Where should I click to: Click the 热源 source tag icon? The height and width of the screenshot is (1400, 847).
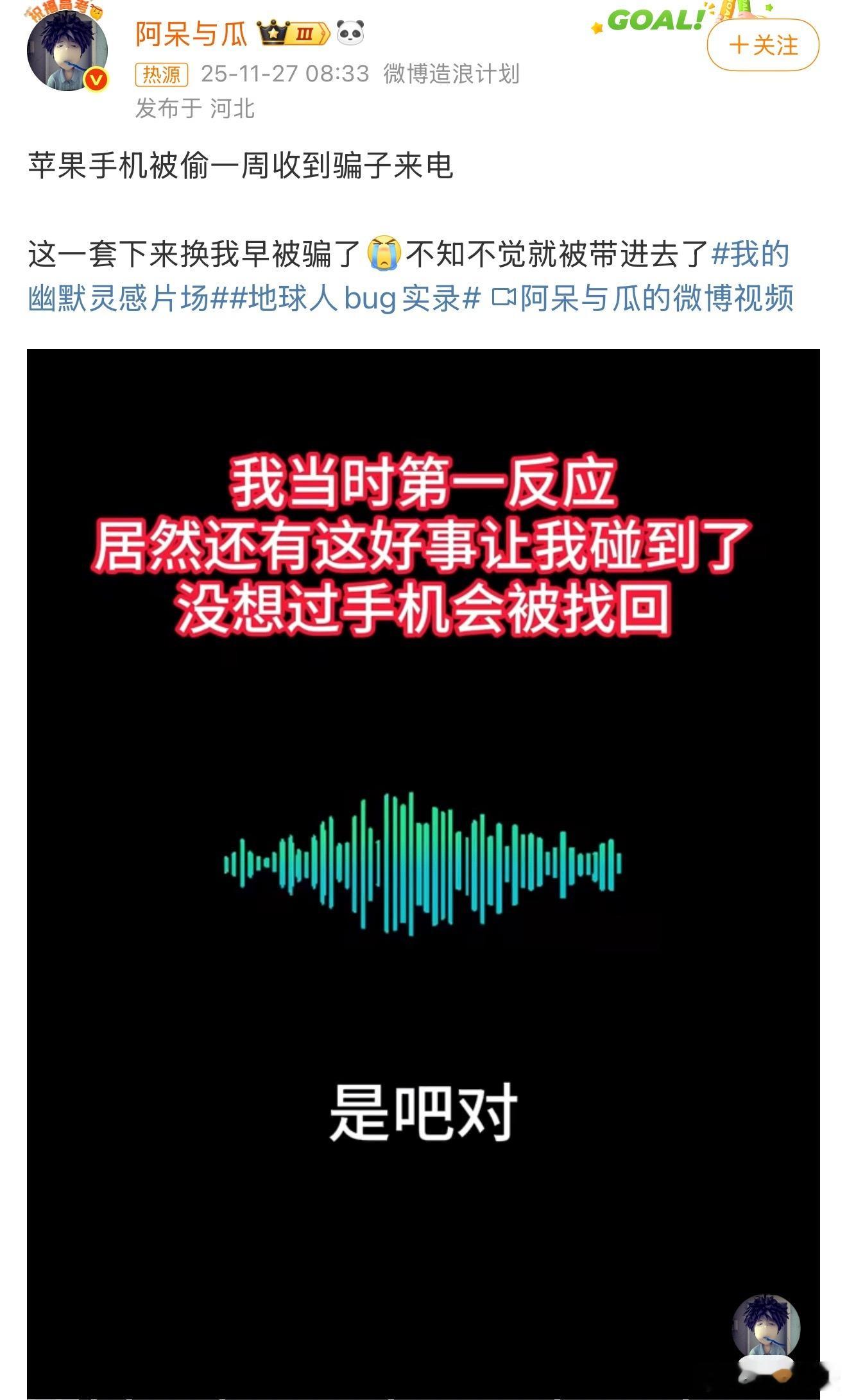pos(162,74)
